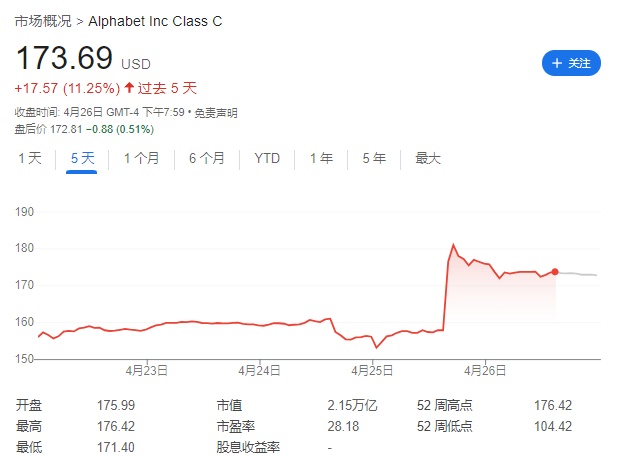This screenshot has width=637, height=456.
Task: Switch chart range to 1 年
Action: click(x=321, y=158)
